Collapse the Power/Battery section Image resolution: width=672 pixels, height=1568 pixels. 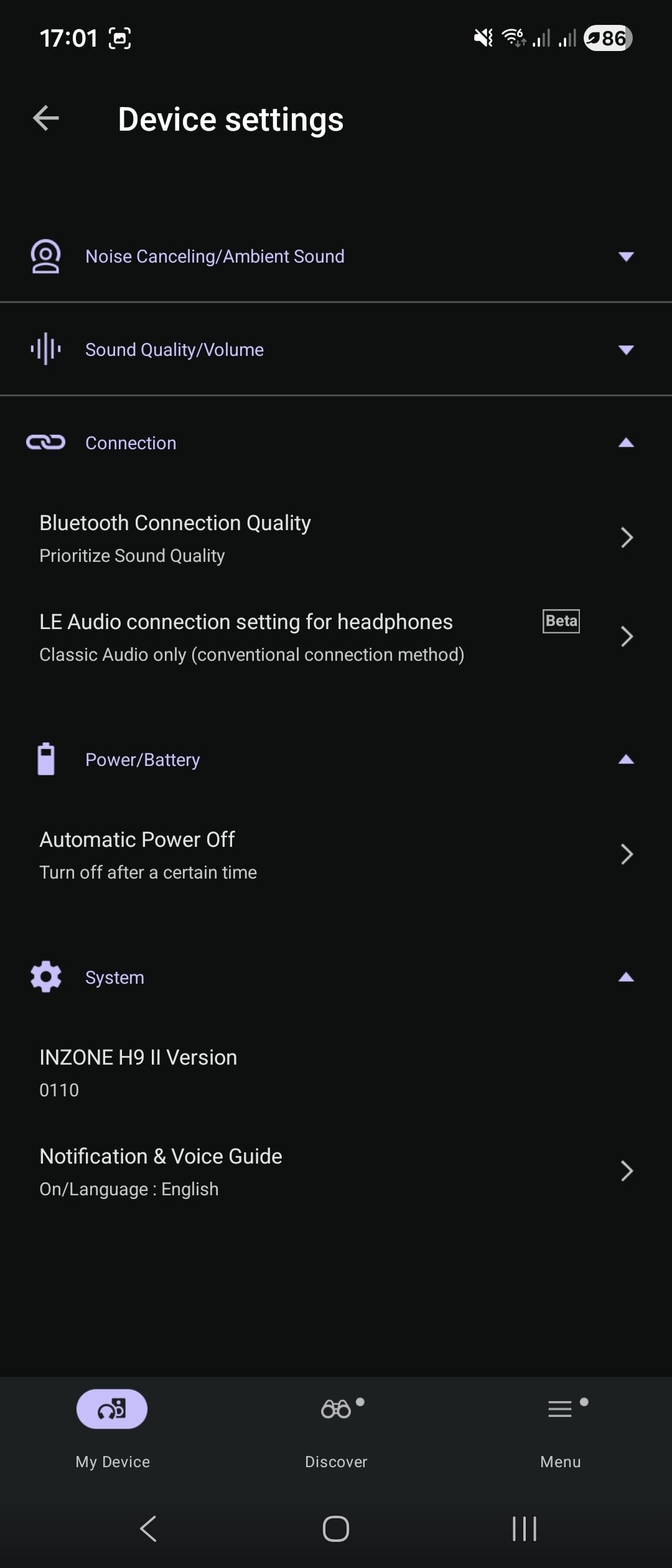pos(625,760)
